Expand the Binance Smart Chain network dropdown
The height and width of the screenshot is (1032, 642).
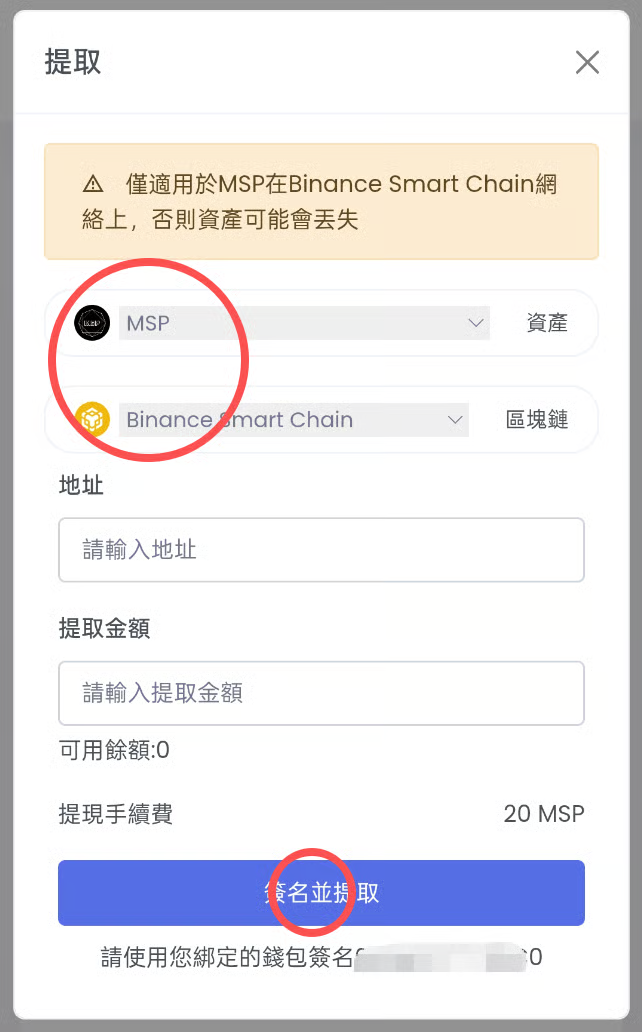coord(293,420)
